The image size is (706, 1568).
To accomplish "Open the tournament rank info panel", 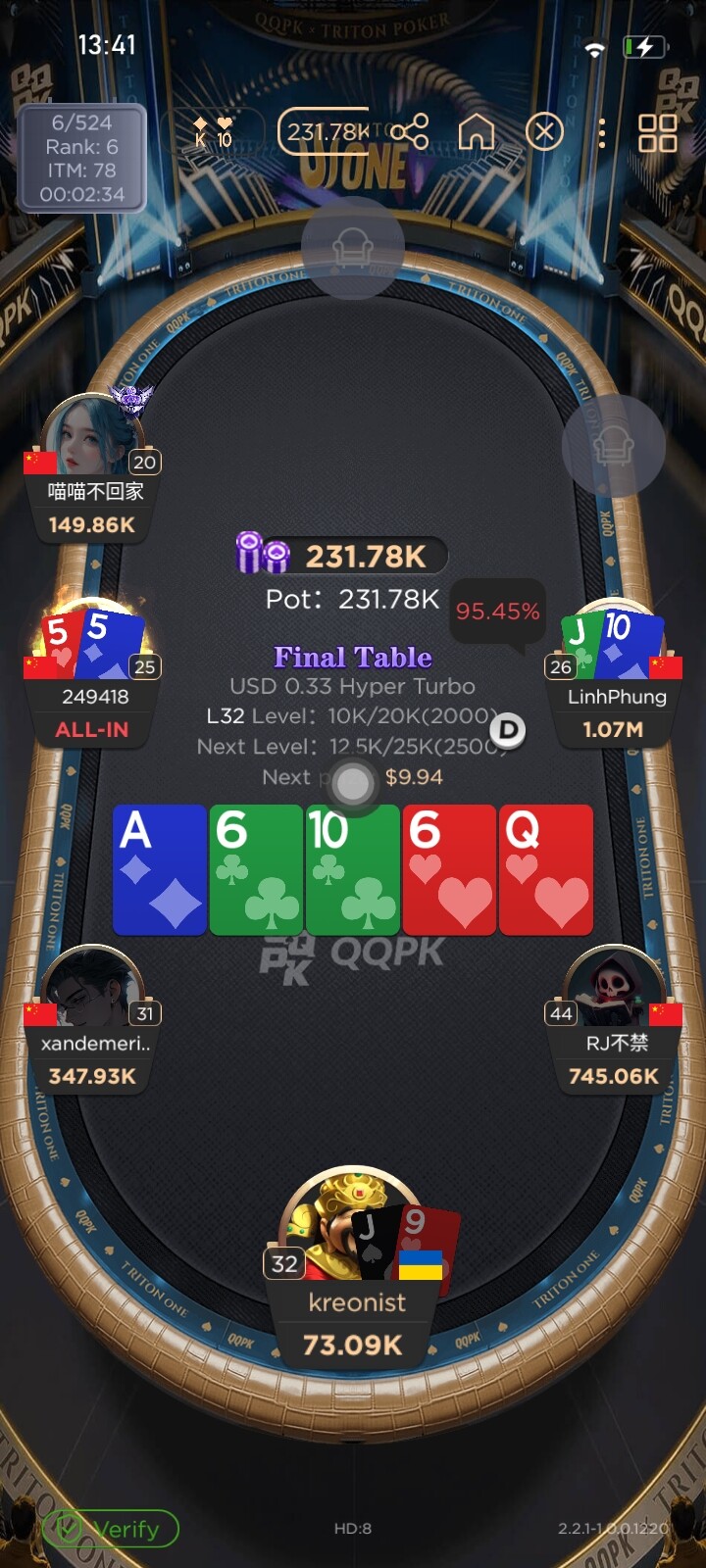I will (82, 158).
